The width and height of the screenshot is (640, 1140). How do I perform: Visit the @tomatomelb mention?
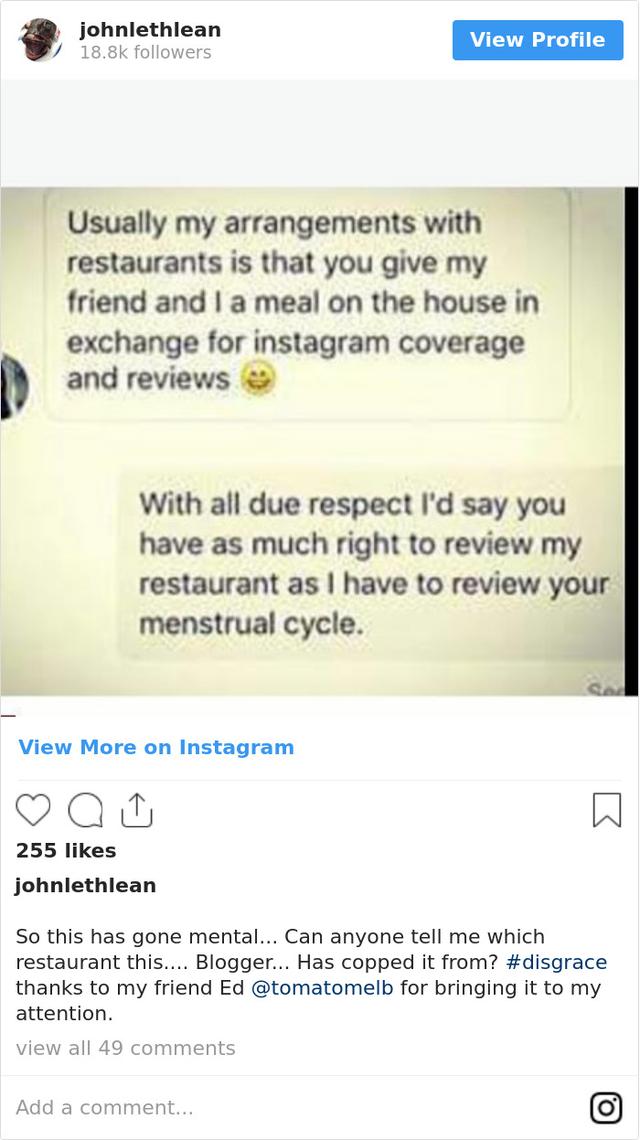(x=321, y=988)
